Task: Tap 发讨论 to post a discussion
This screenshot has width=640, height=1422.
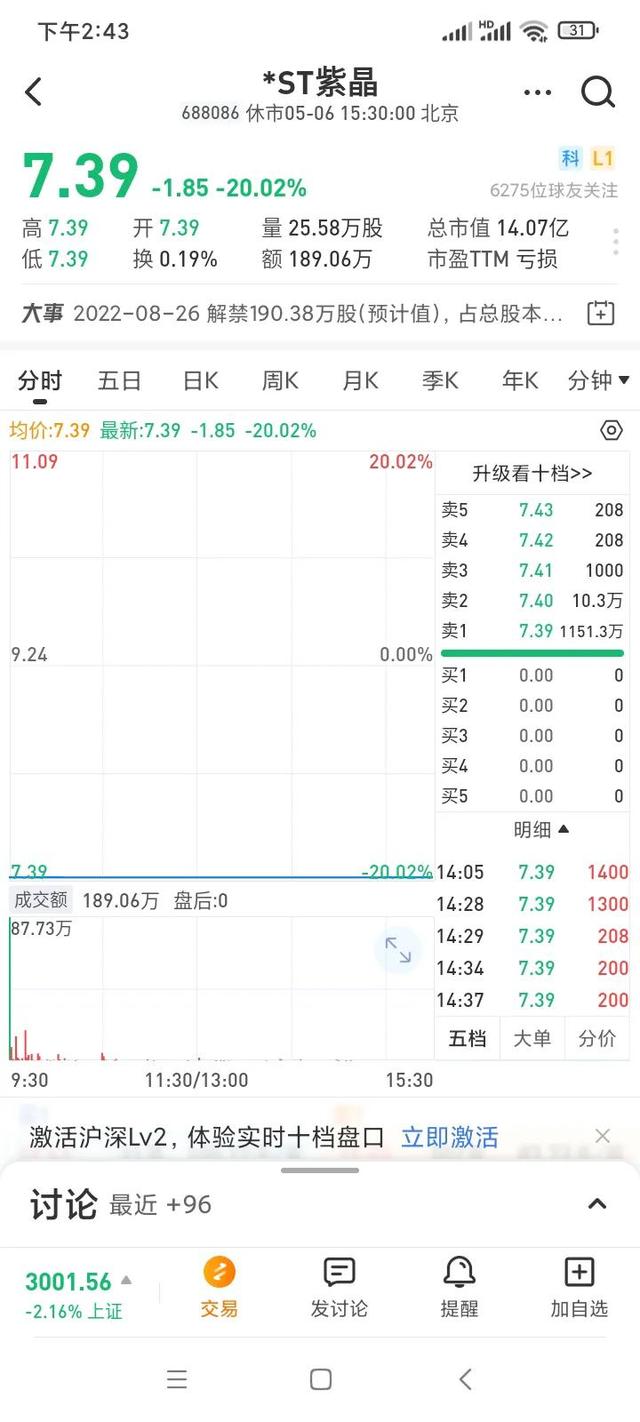Action: [339, 1288]
